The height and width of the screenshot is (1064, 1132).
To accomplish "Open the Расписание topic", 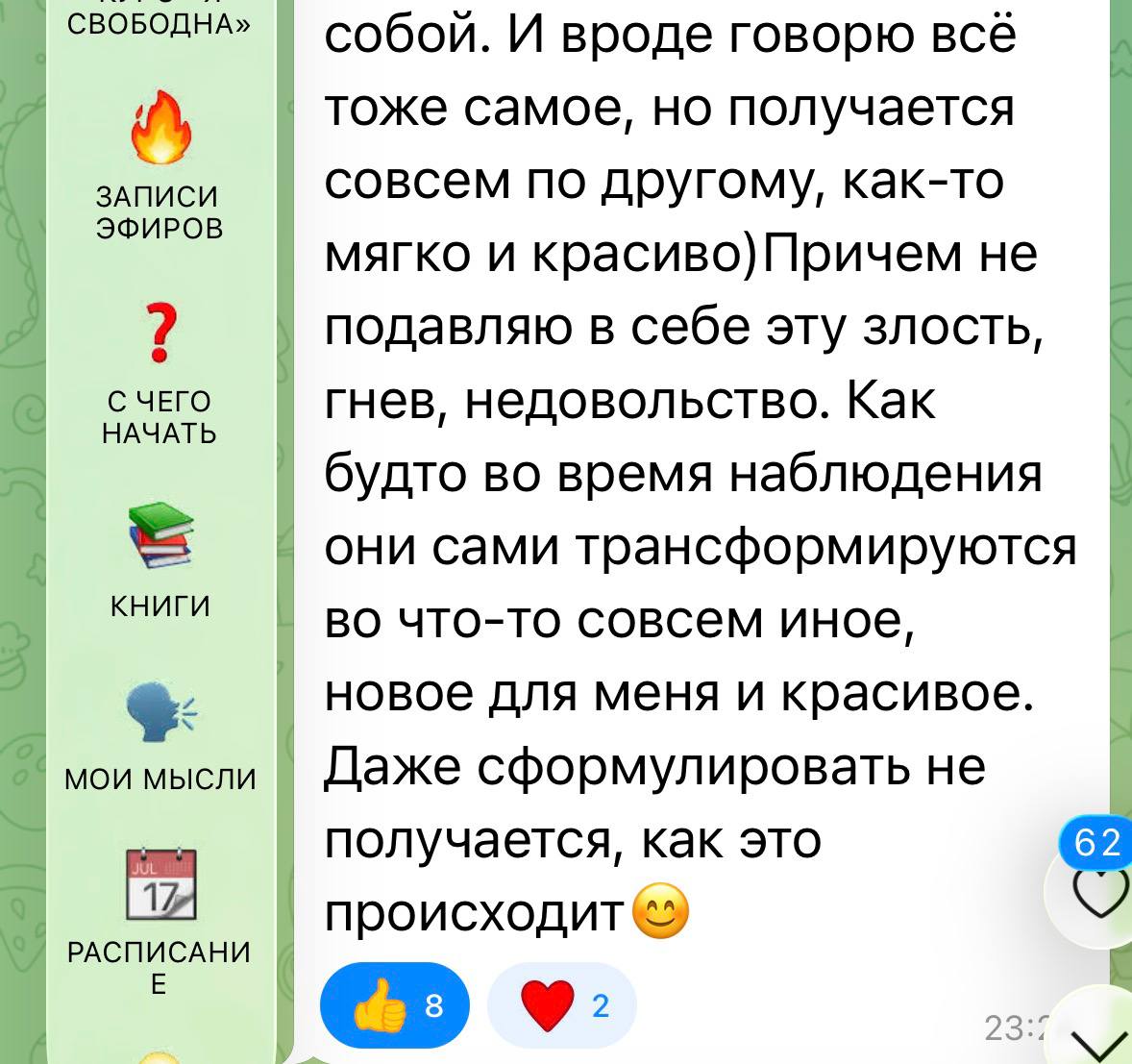I will click(160, 918).
